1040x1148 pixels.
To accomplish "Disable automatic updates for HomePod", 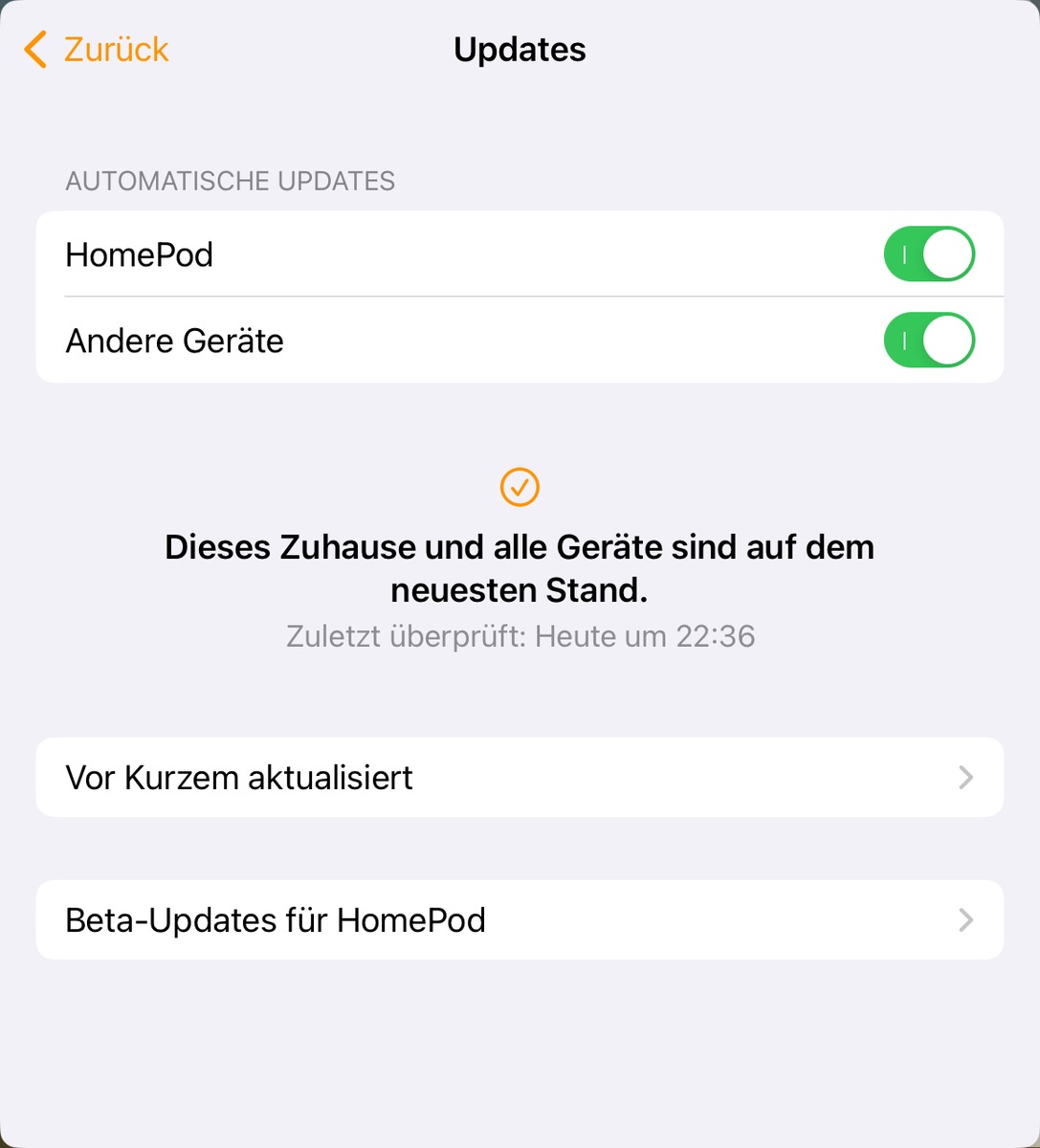I will coord(928,254).
